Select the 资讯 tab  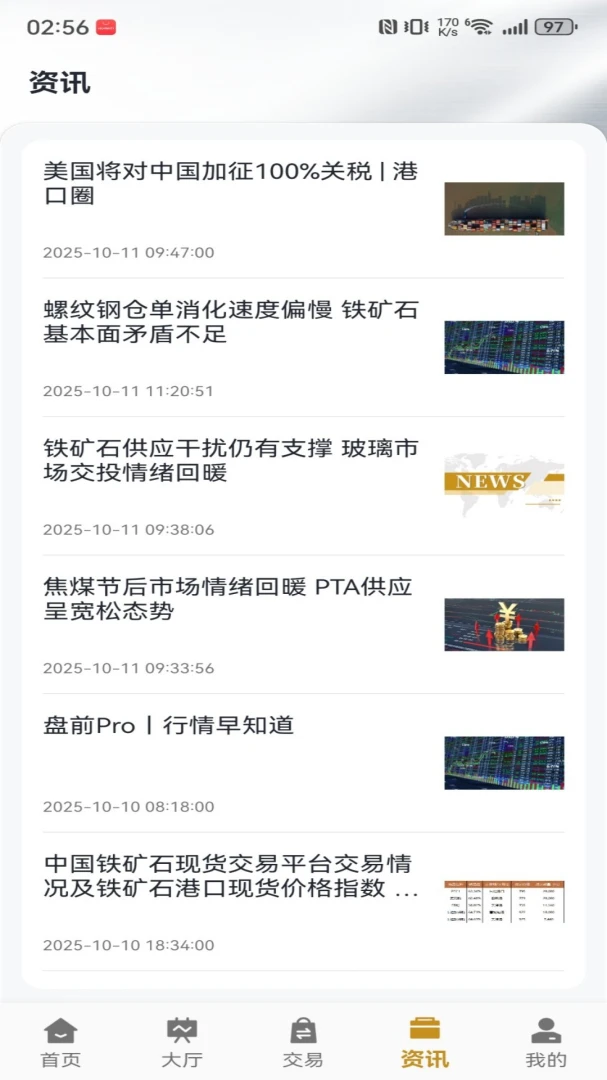coord(424,1043)
